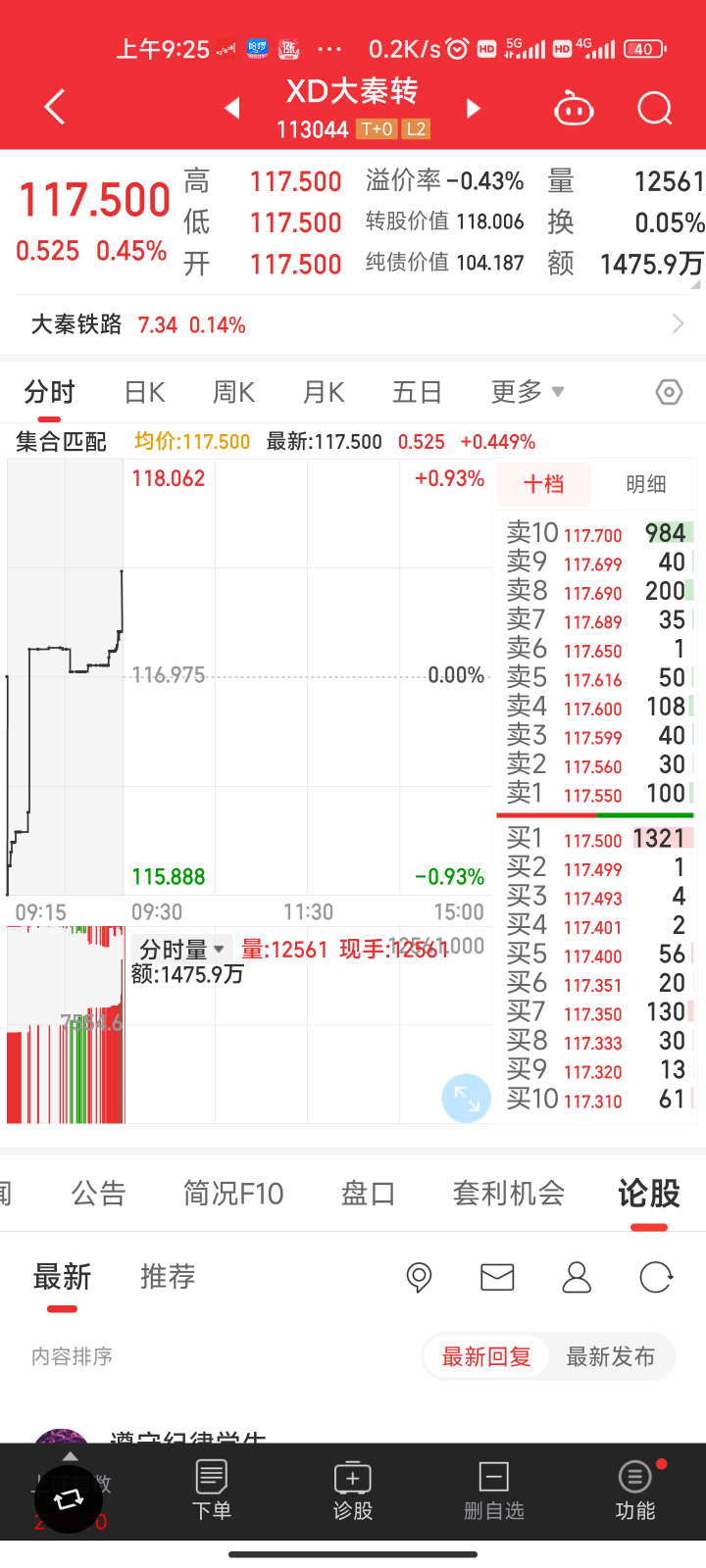Remove from watchlist via 删自选
706x1568 pixels.
(x=494, y=1491)
